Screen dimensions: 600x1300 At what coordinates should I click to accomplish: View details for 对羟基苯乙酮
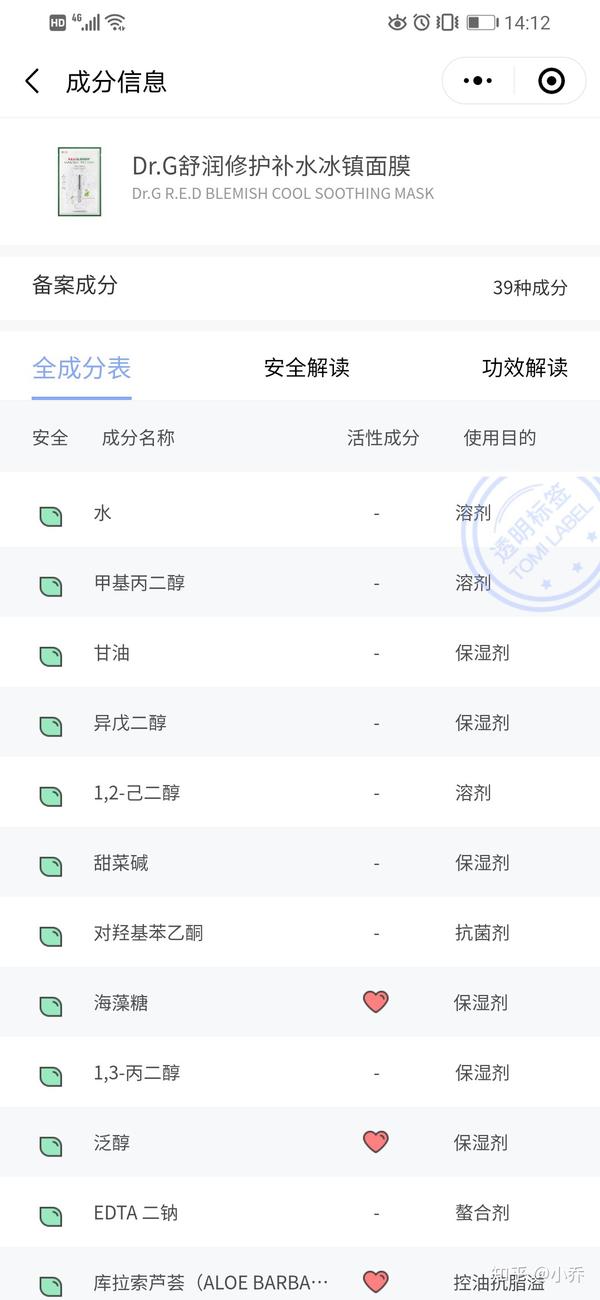click(x=300, y=932)
